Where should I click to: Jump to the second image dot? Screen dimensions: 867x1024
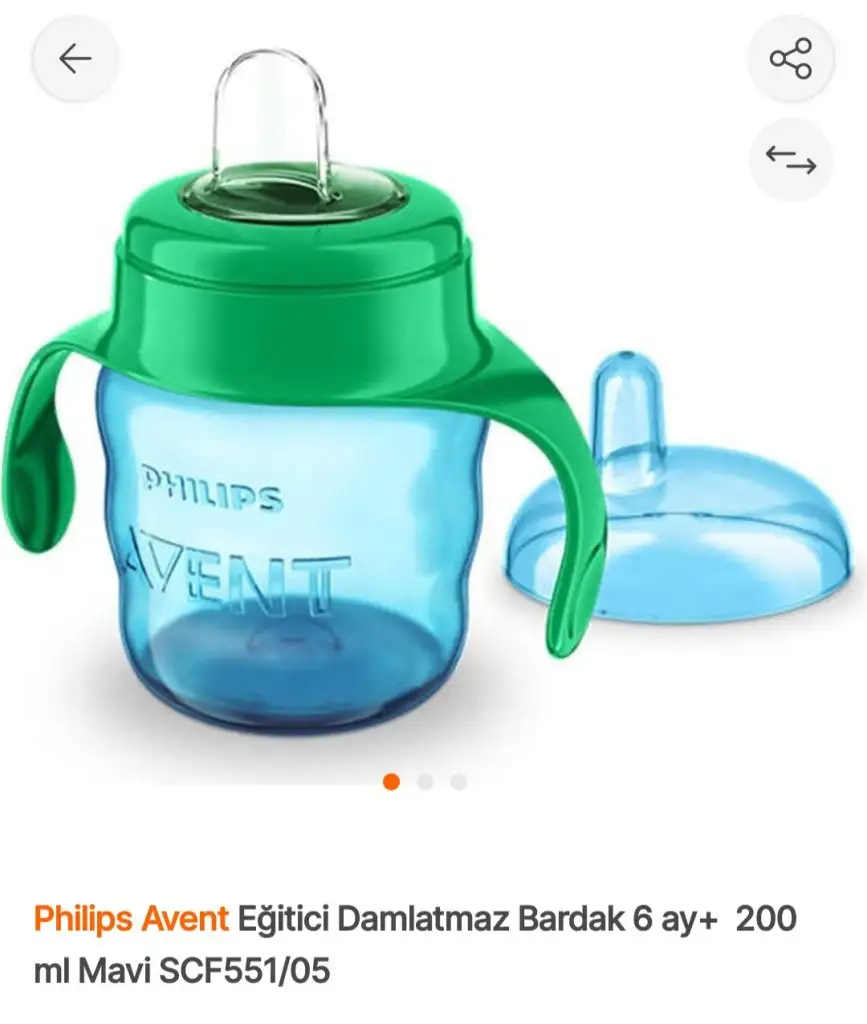[x=425, y=782]
